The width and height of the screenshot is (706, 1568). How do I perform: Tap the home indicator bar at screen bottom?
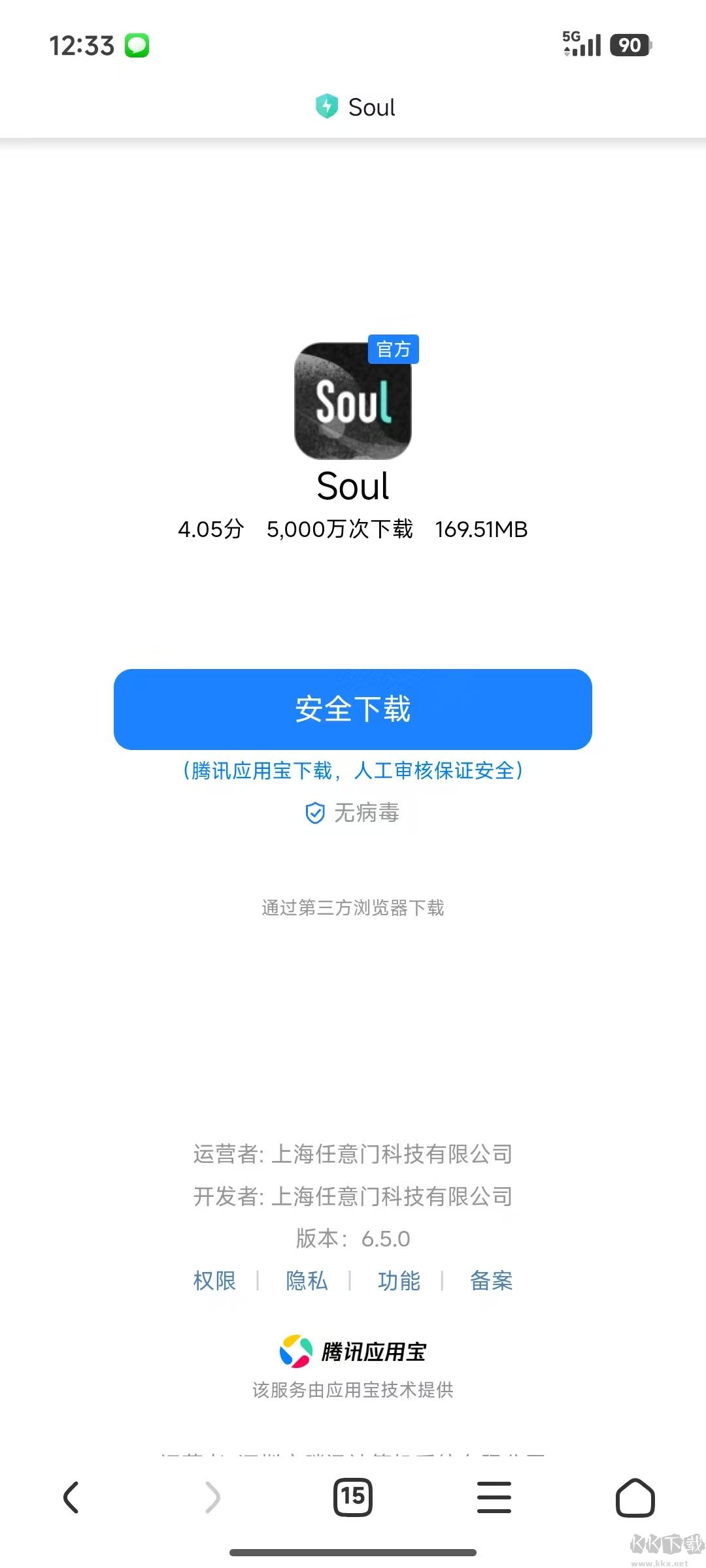click(x=353, y=1552)
